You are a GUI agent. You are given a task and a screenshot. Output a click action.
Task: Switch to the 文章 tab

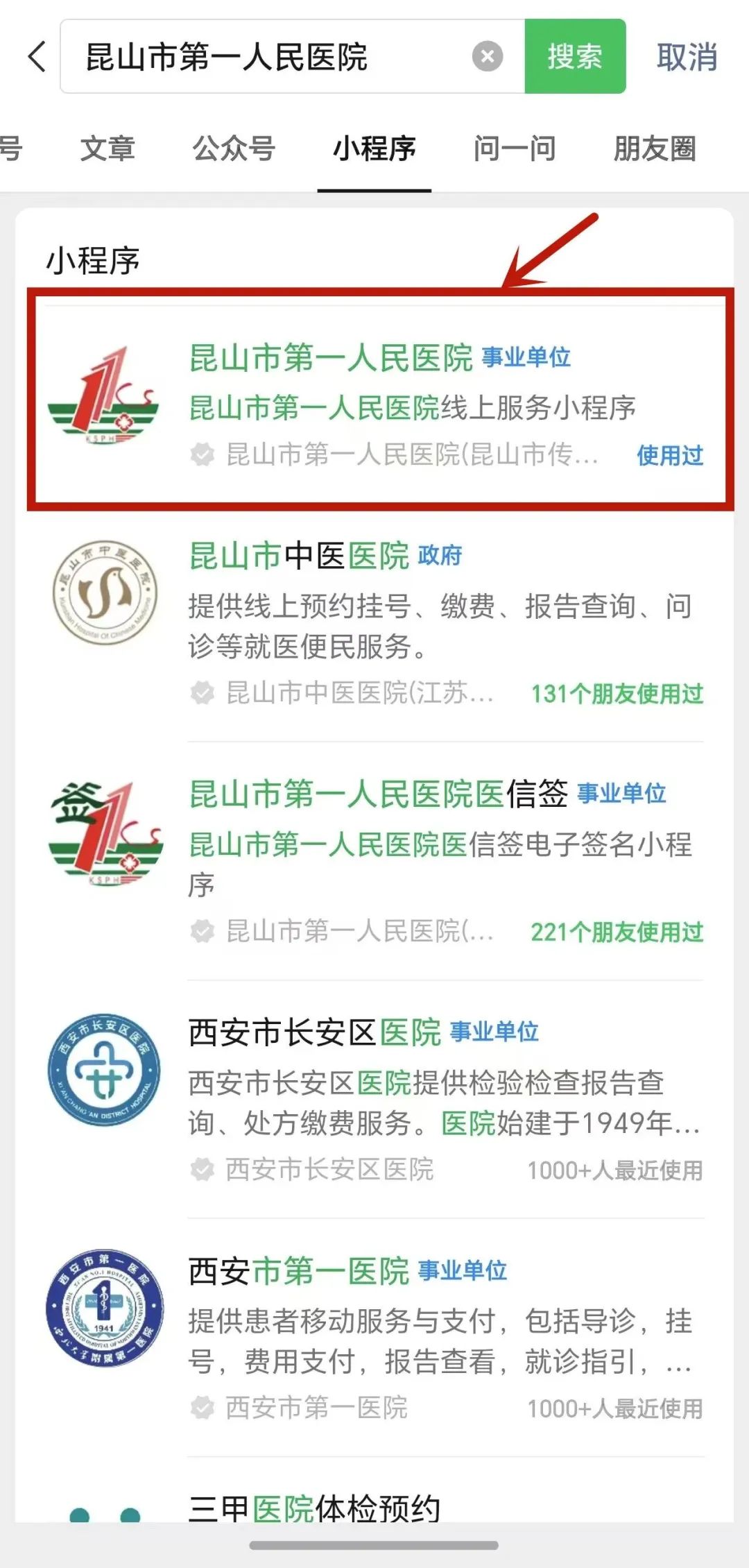tap(107, 148)
